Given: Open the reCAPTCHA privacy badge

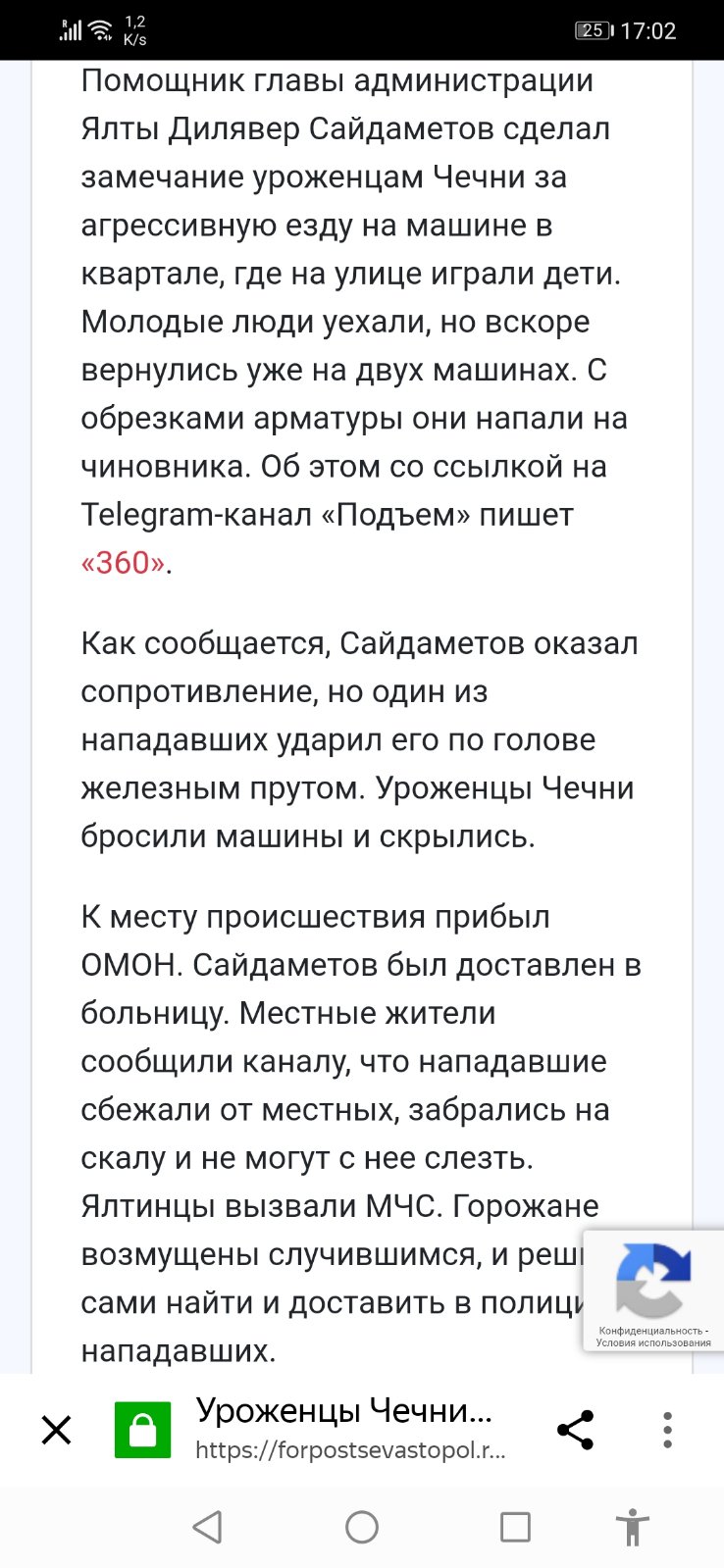Looking at the screenshot, I should [653, 1290].
